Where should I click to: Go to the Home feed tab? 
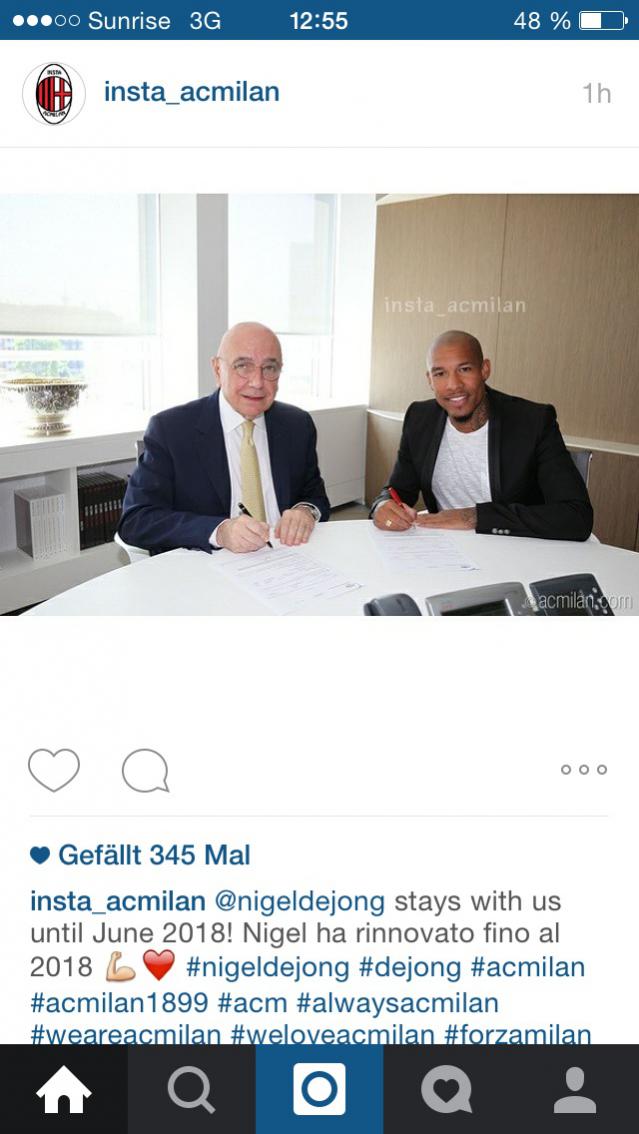(x=64, y=1090)
